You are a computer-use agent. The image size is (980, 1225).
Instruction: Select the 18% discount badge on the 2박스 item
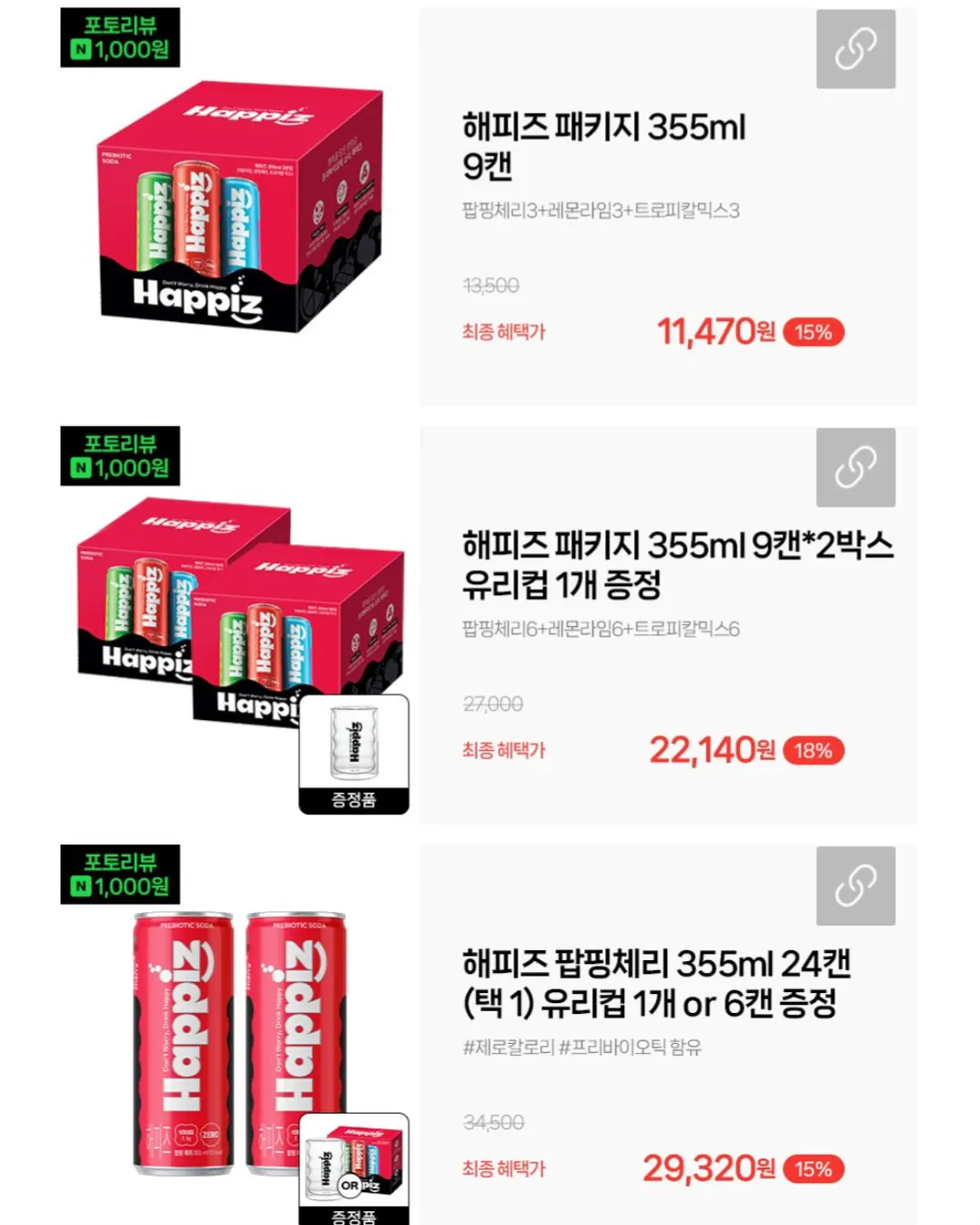tap(813, 752)
